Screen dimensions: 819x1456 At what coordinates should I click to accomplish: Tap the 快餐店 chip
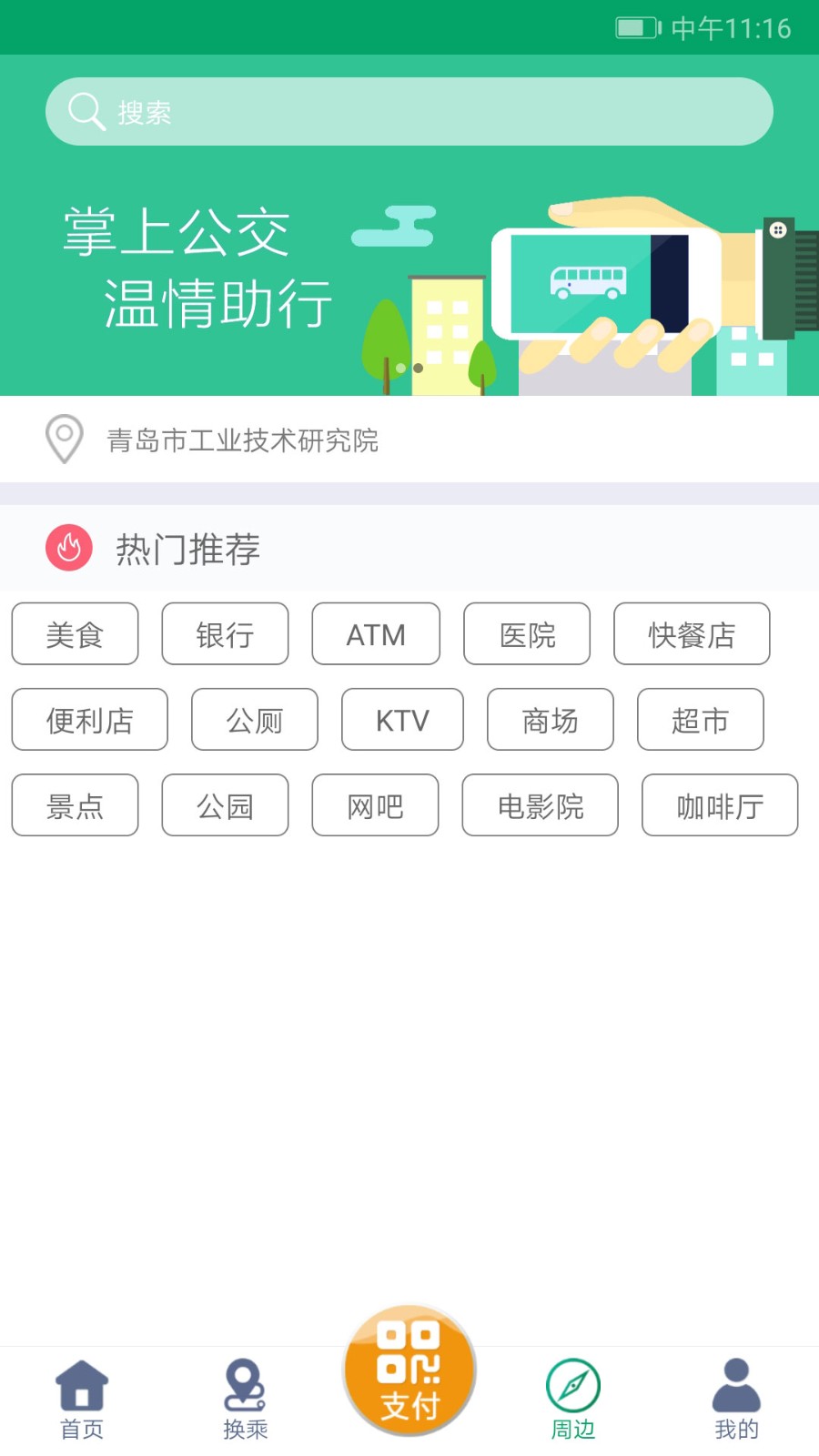coord(692,634)
